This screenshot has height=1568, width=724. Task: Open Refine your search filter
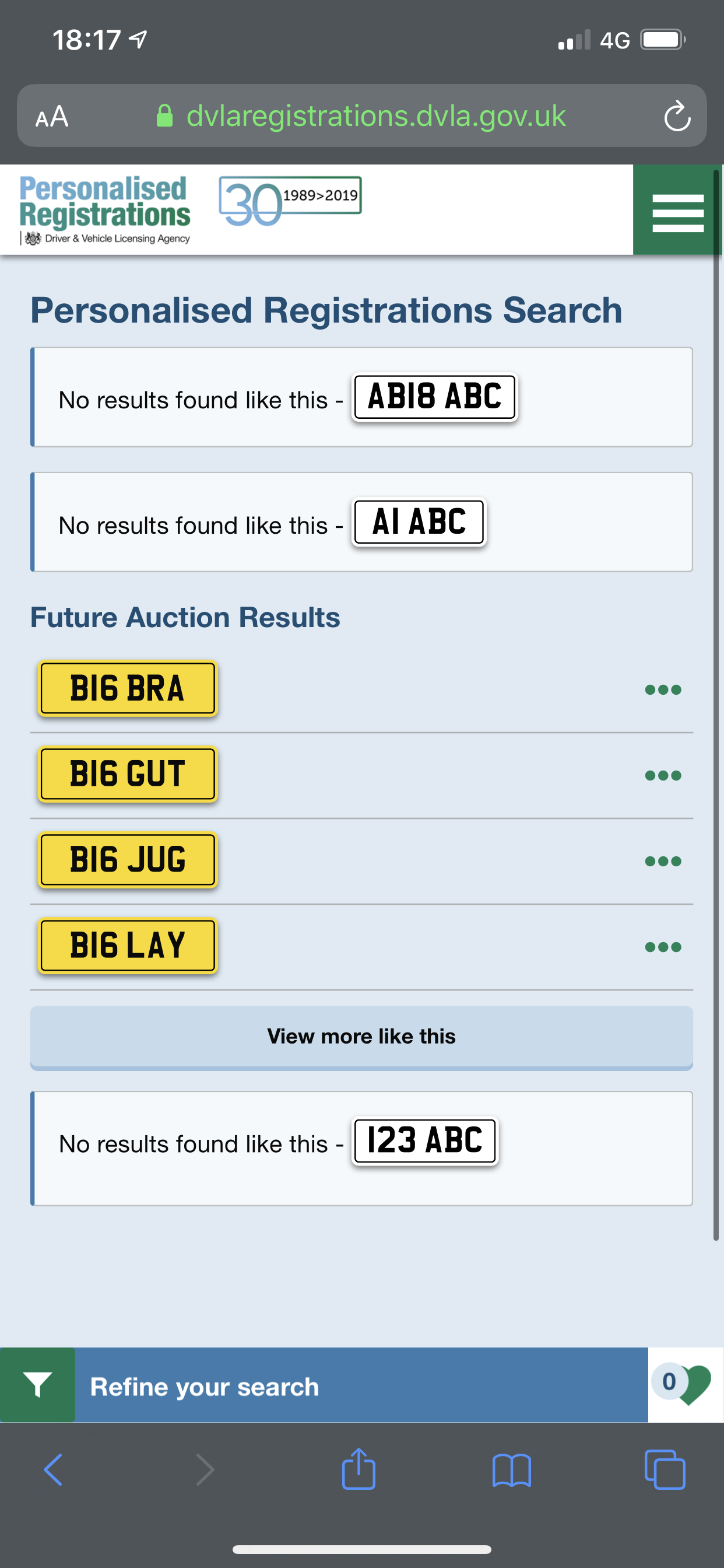click(204, 1387)
